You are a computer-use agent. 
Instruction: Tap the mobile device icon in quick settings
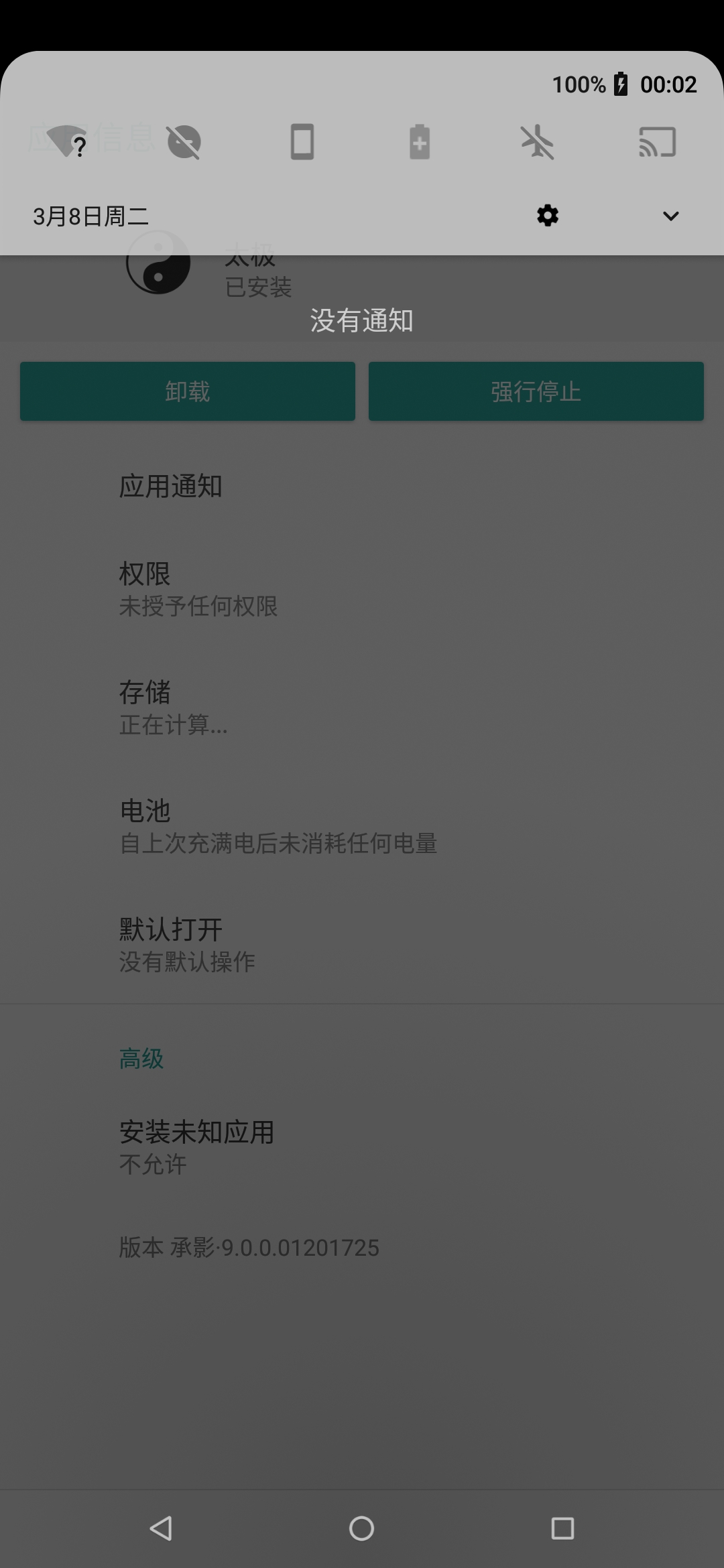301,141
